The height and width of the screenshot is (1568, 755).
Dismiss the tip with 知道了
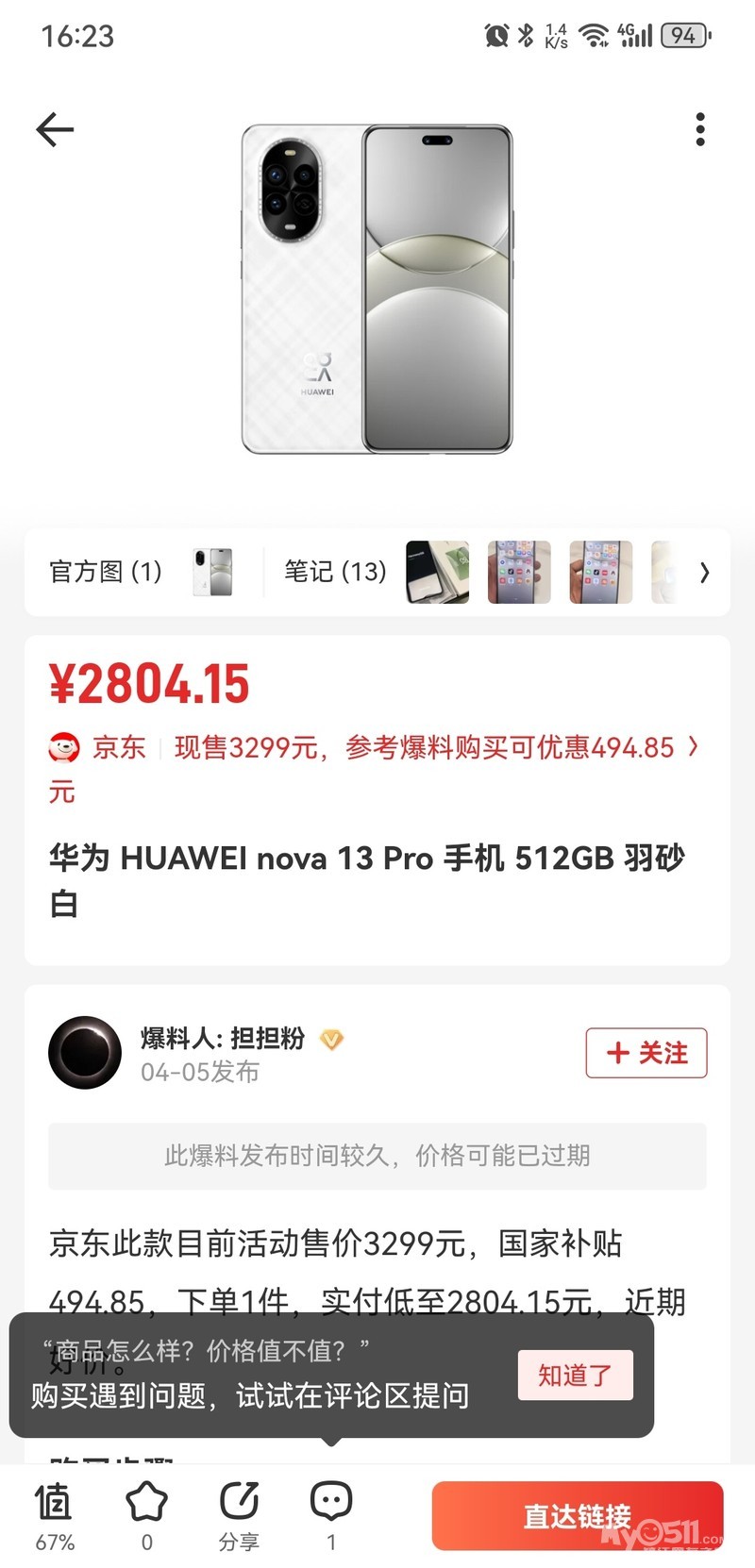pyautogui.click(x=575, y=1376)
